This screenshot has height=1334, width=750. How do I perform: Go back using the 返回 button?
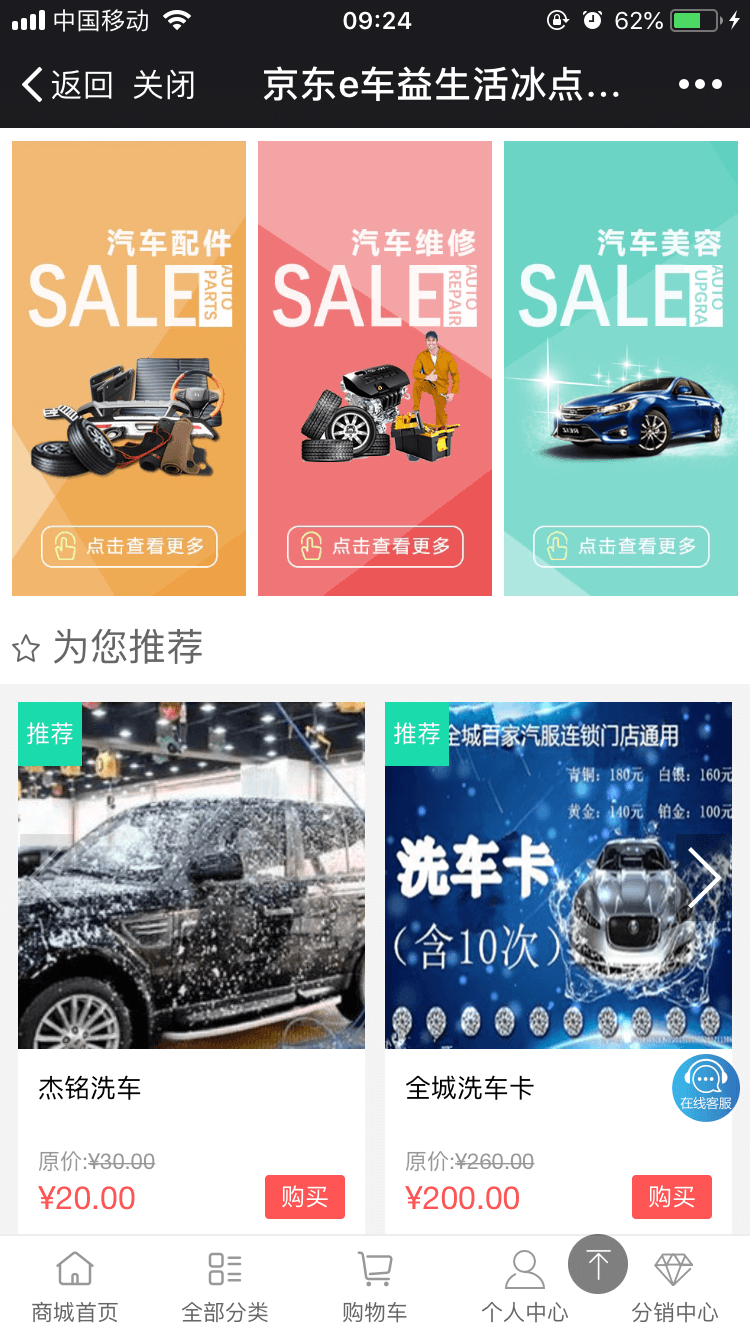(67, 85)
